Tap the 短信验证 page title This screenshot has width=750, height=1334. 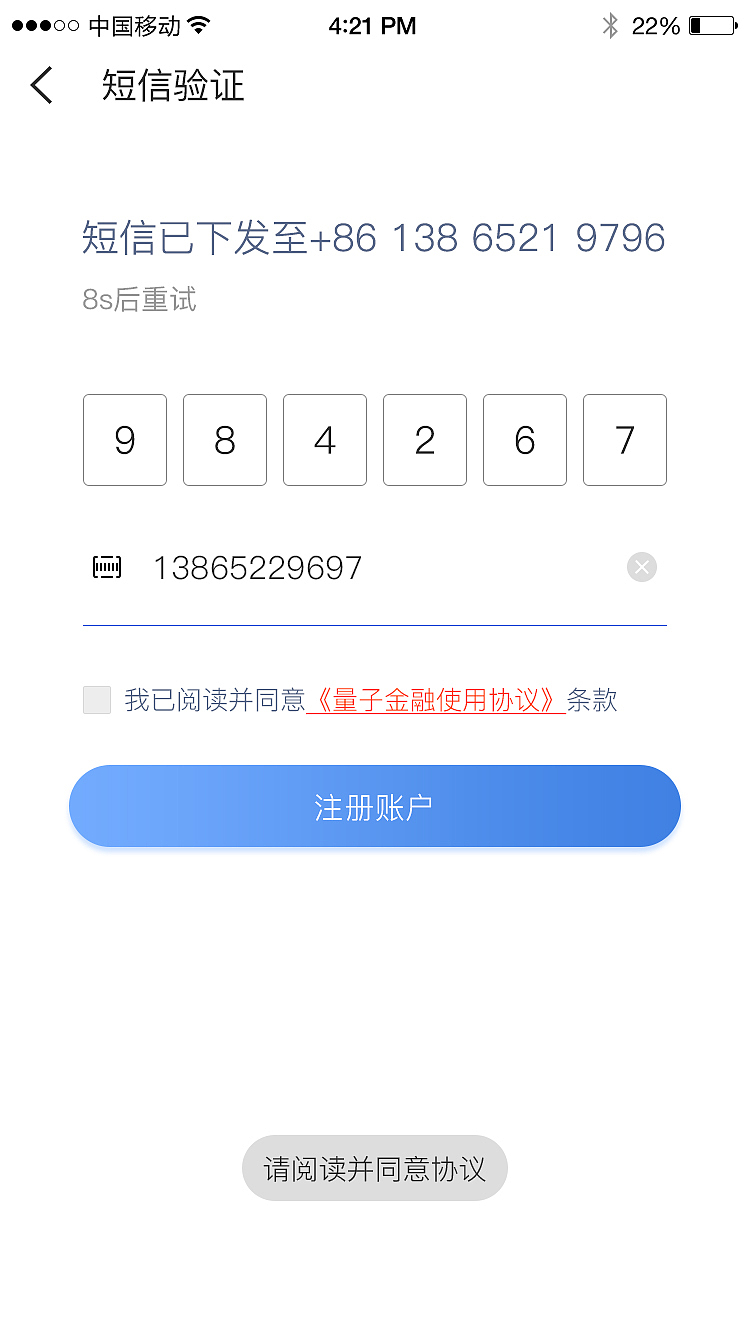pyautogui.click(x=170, y=86)
